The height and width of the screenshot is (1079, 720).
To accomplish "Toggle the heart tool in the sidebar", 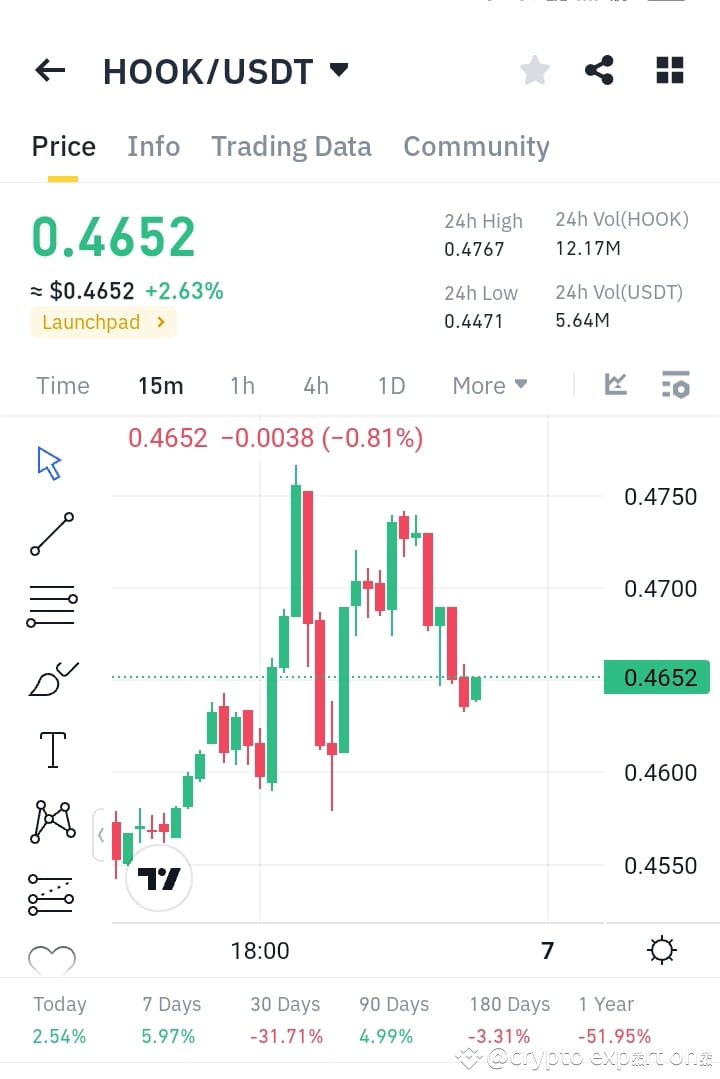I will tap(52, 958).
